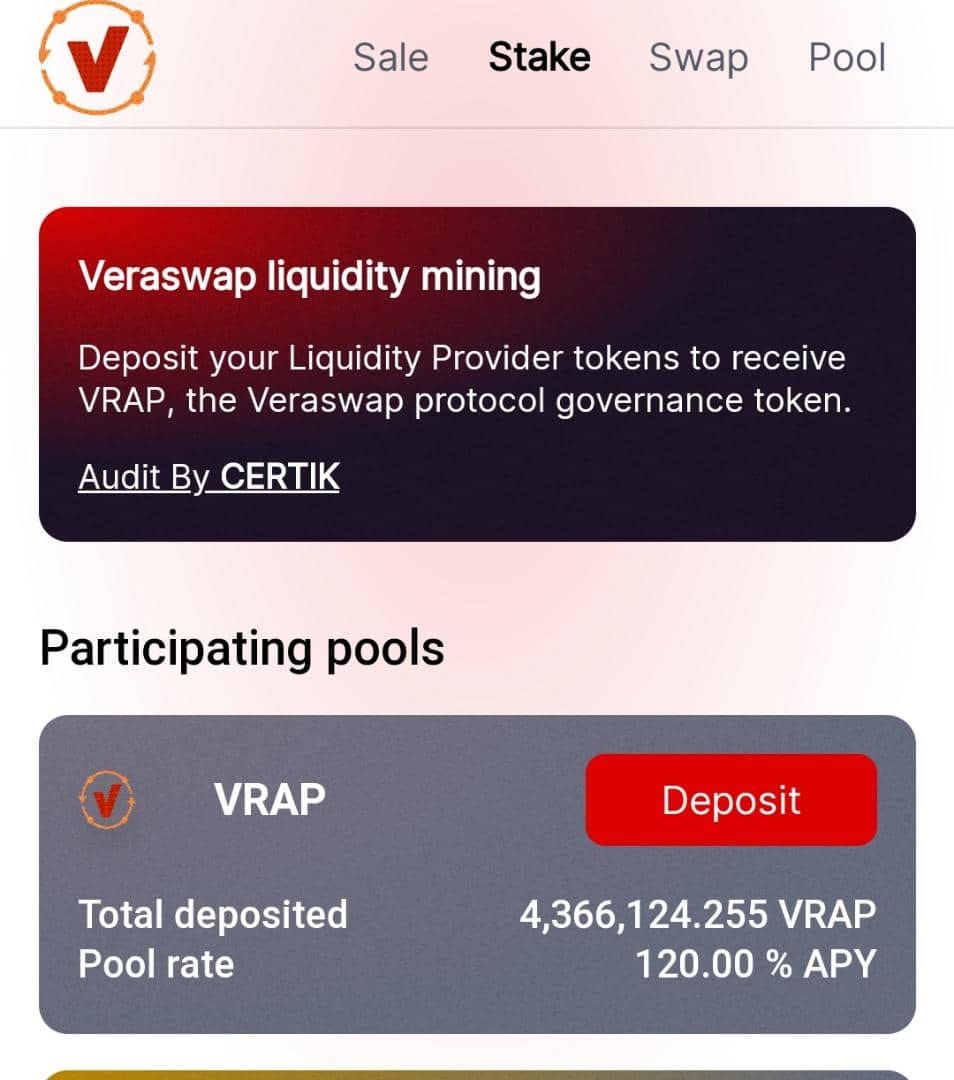The image size is (954, 1080).
Task: Open the Audit By CERTIK link
Action: [209, 478]
